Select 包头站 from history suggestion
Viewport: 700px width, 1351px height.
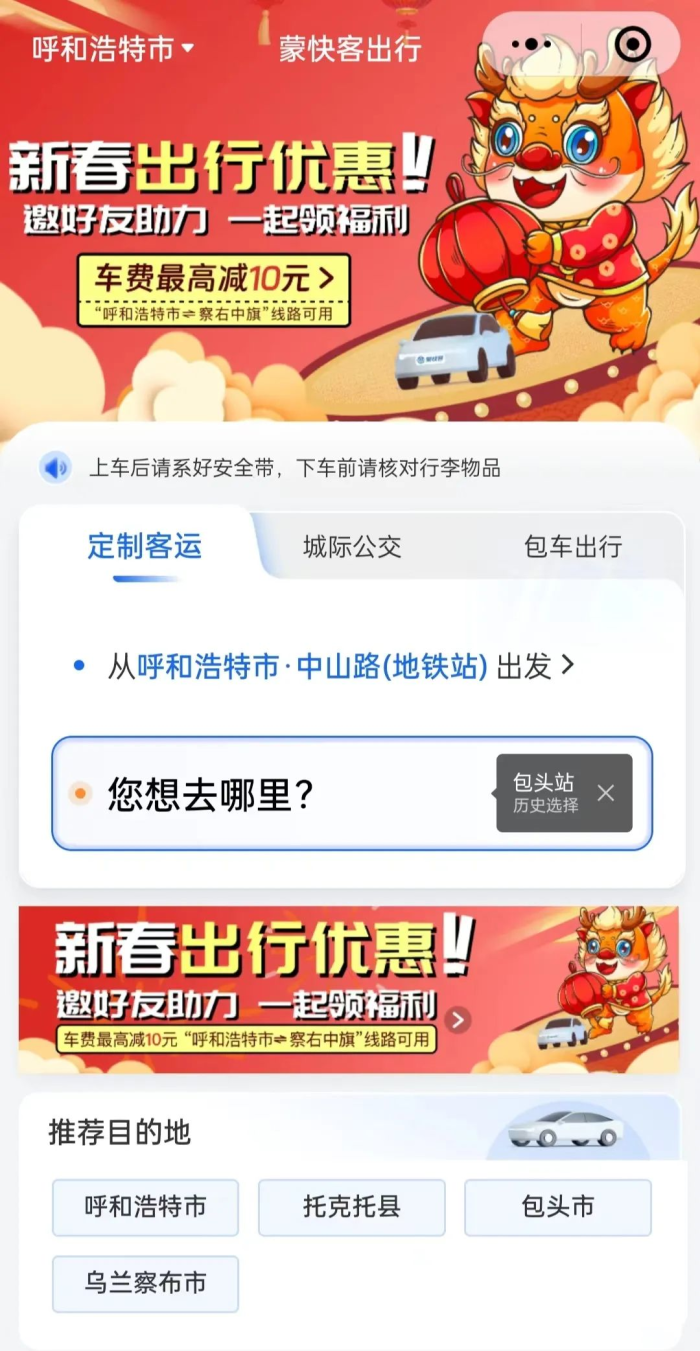(x=544, y=792)
